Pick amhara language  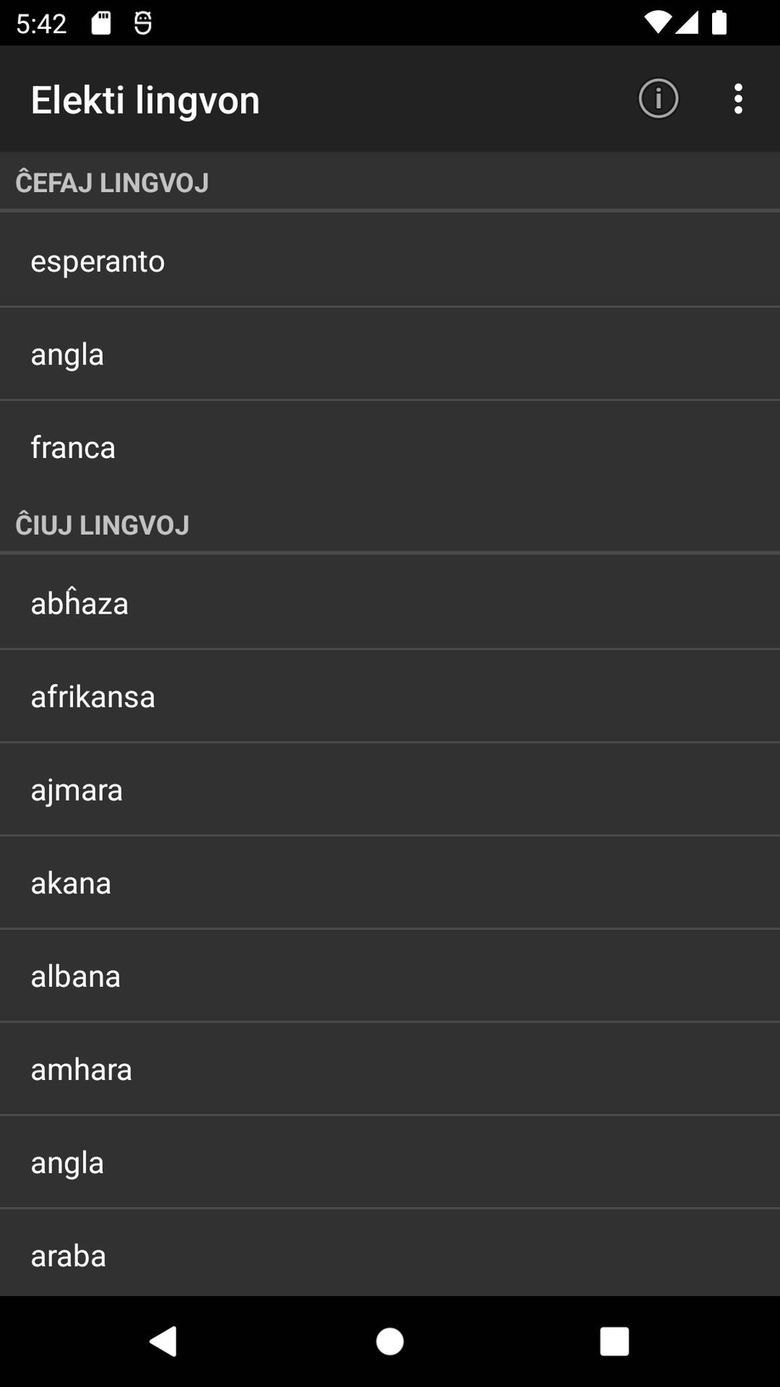point(390,1069)
